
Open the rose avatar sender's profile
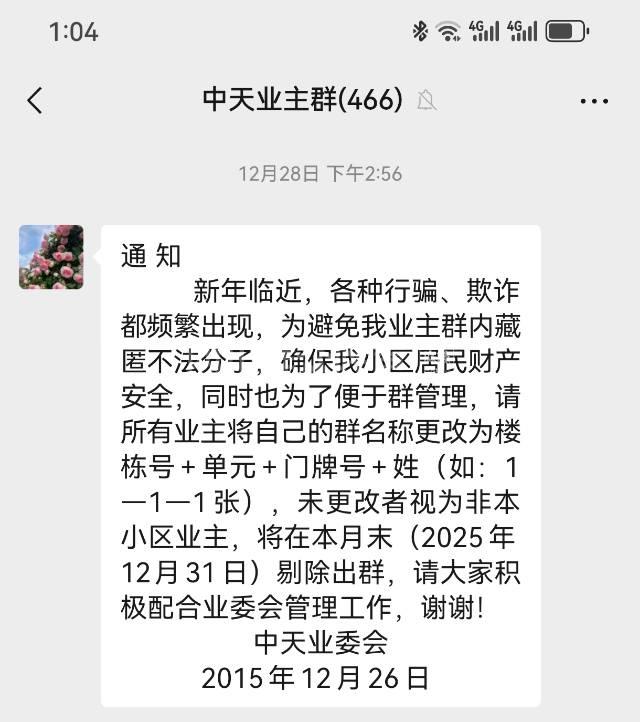point(51,257)
